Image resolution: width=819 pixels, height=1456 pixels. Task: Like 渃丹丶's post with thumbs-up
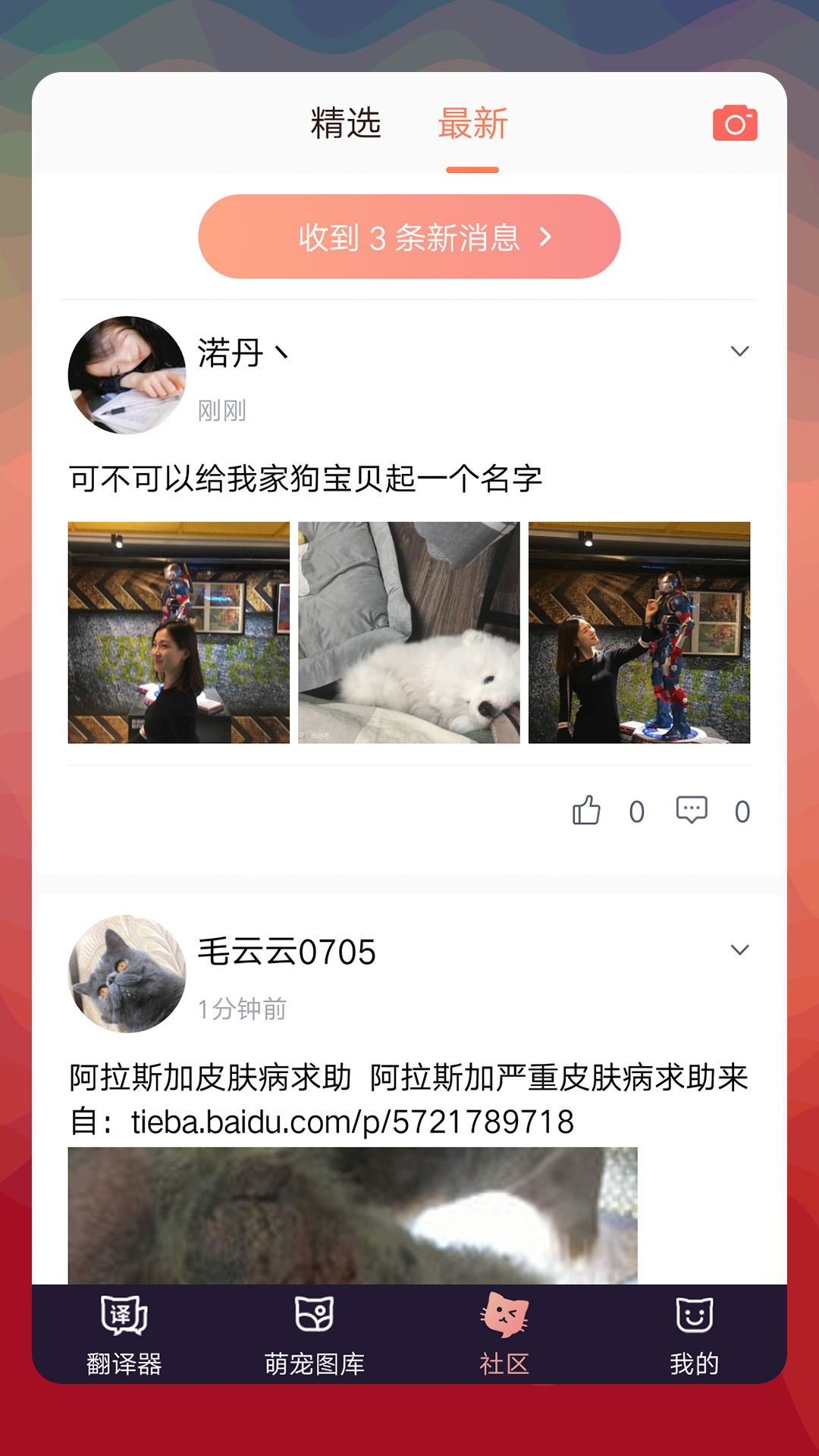(586, 811)
